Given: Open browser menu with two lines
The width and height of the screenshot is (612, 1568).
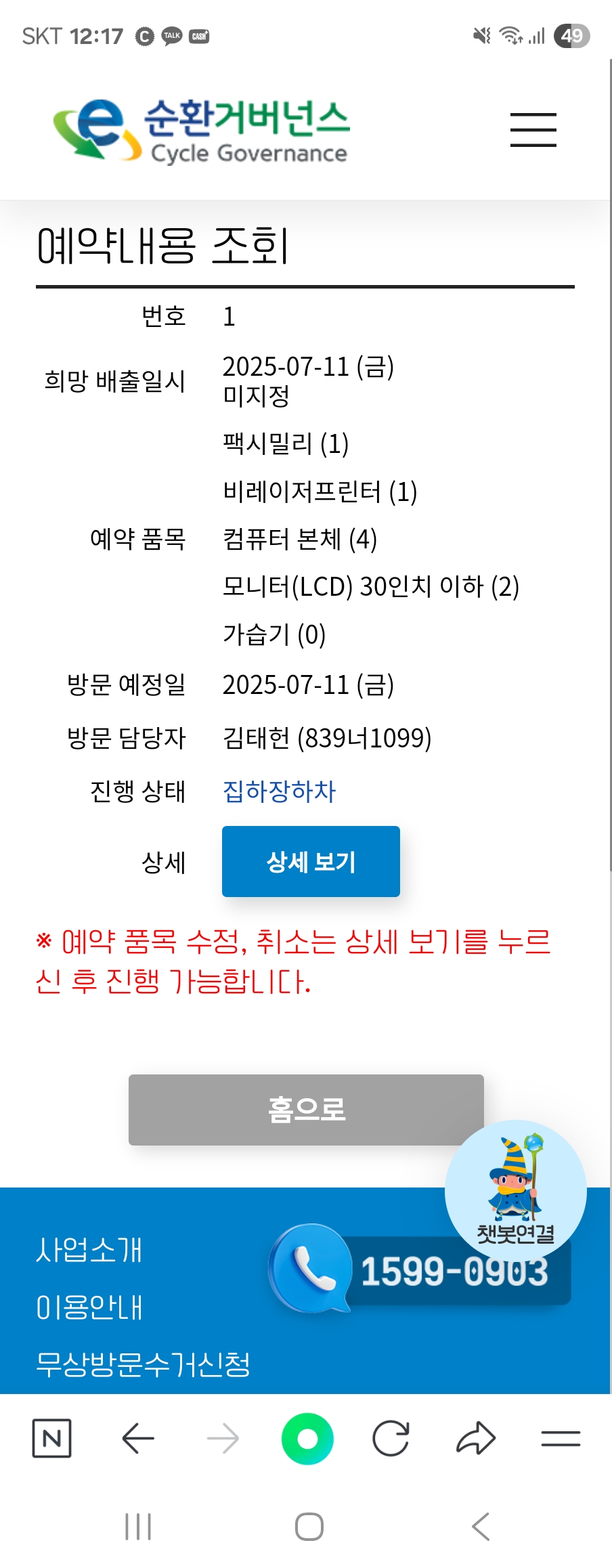Looking at the screenshot, I should [561, 1438].
